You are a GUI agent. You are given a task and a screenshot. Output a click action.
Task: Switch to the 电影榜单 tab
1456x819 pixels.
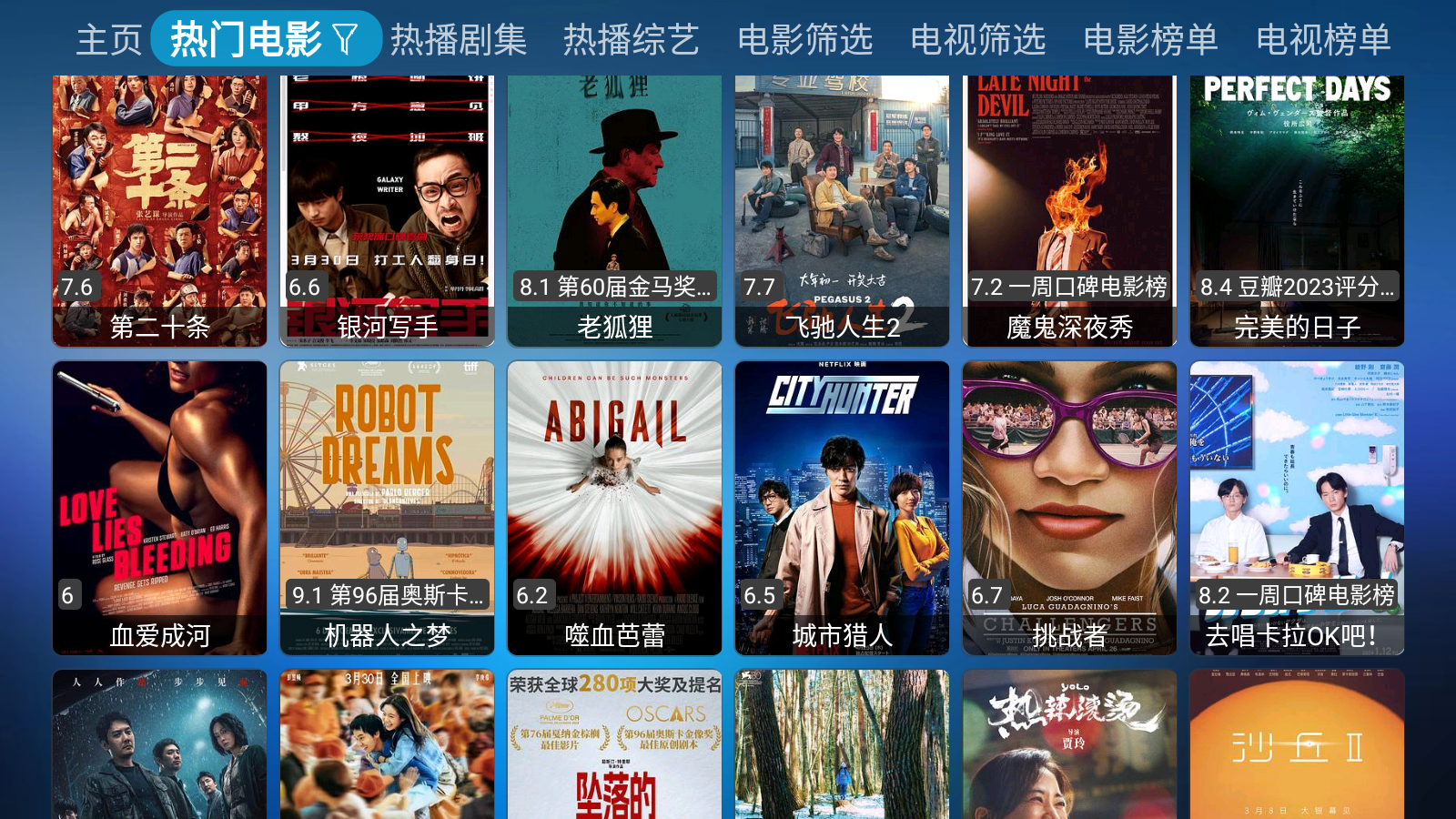(x=1150, y=40)
